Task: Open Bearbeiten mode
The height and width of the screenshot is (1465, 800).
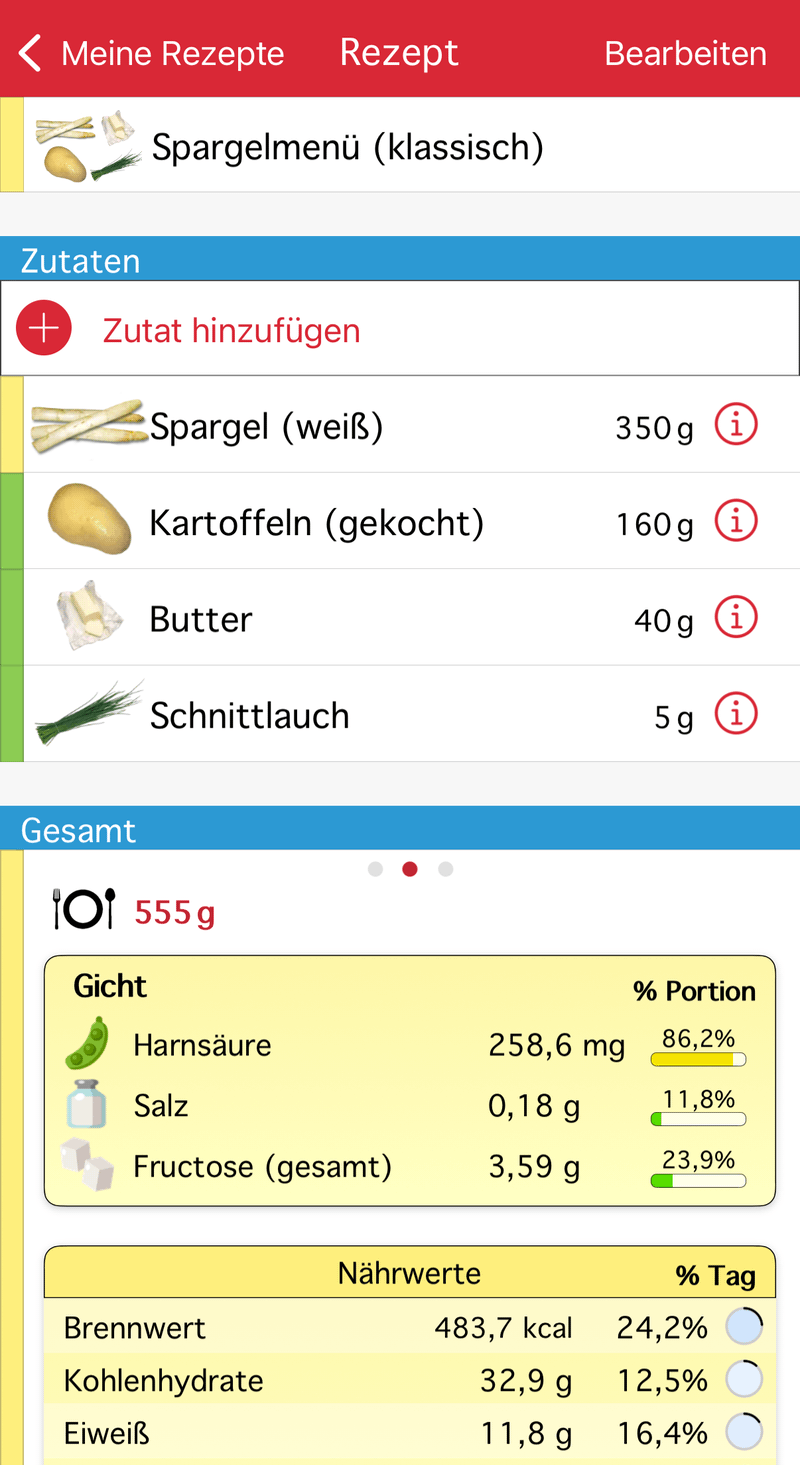Action: (x=685, y=53)
